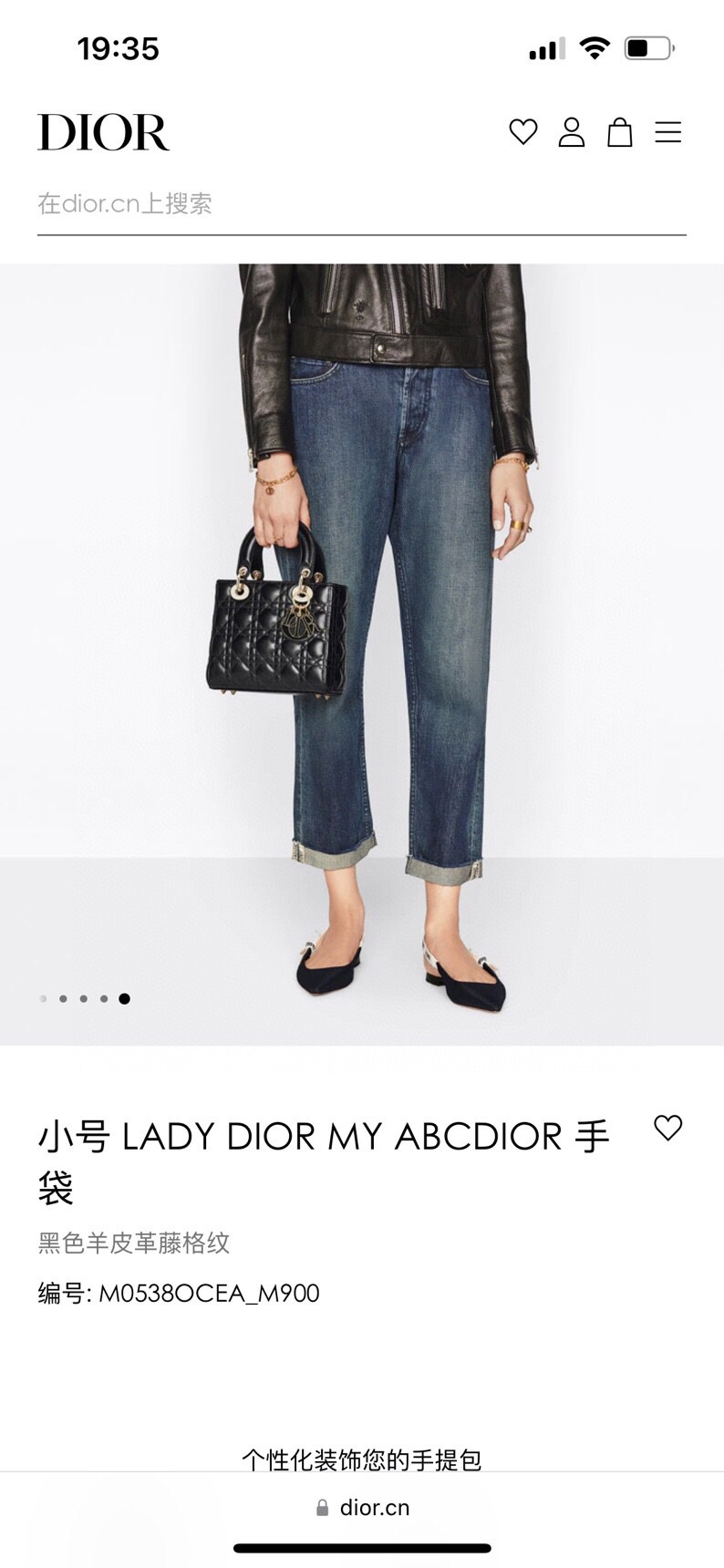This screenshot has width=724, height=1568.
Task: Open the wishlist heart in the header
Action: tap(523, 132)
